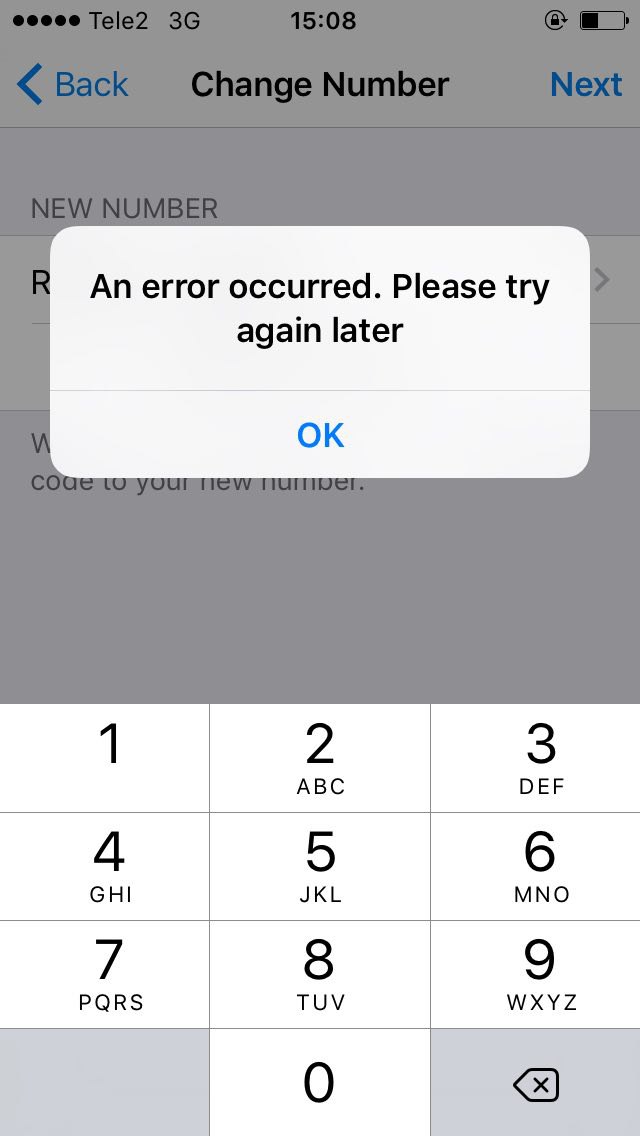
Task: Tap Next in the top bar
Action: (x=586, y=85)
